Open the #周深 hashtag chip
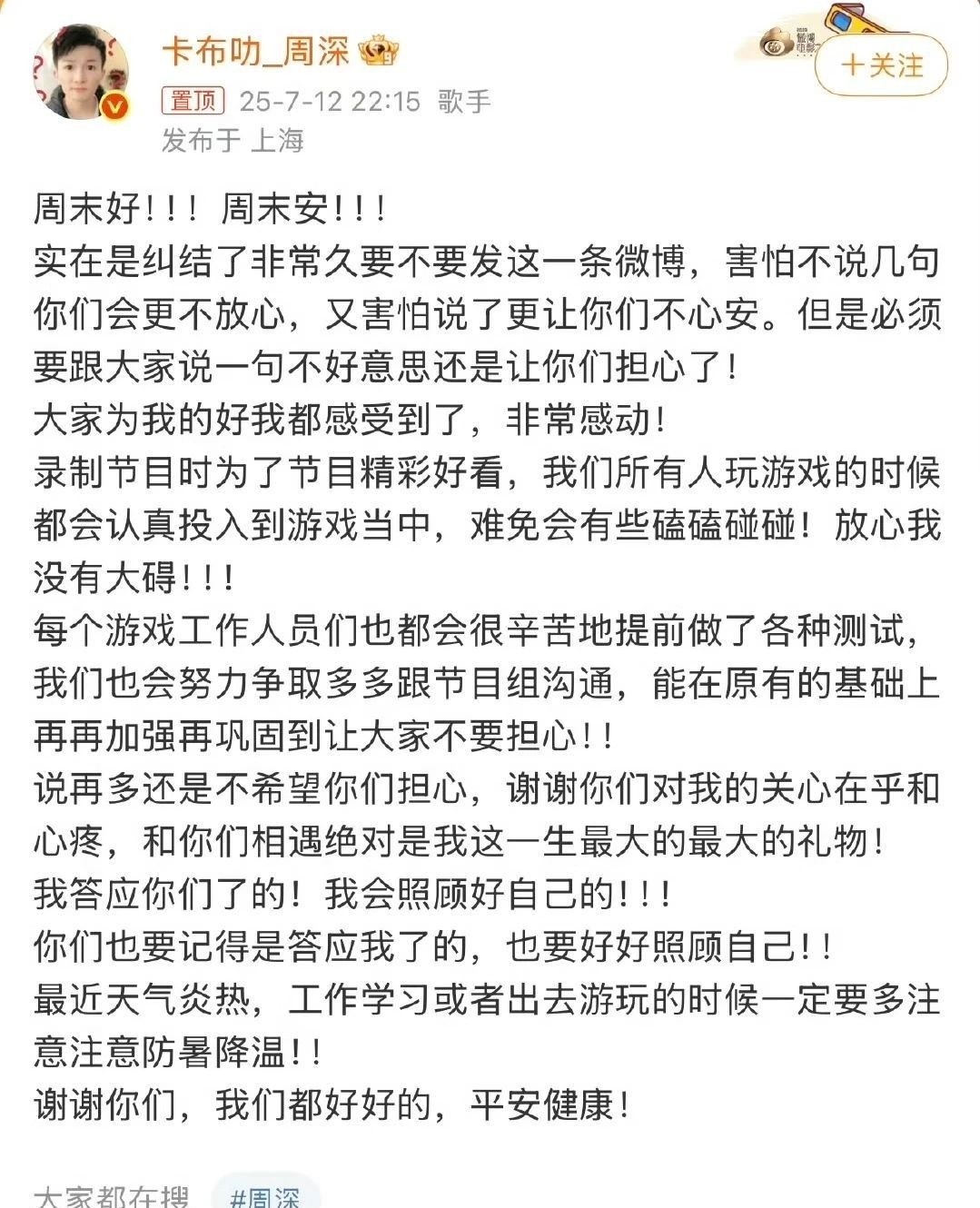Image resolution: width=980 pixels, height=1208 pixels. pos(265,1196)
